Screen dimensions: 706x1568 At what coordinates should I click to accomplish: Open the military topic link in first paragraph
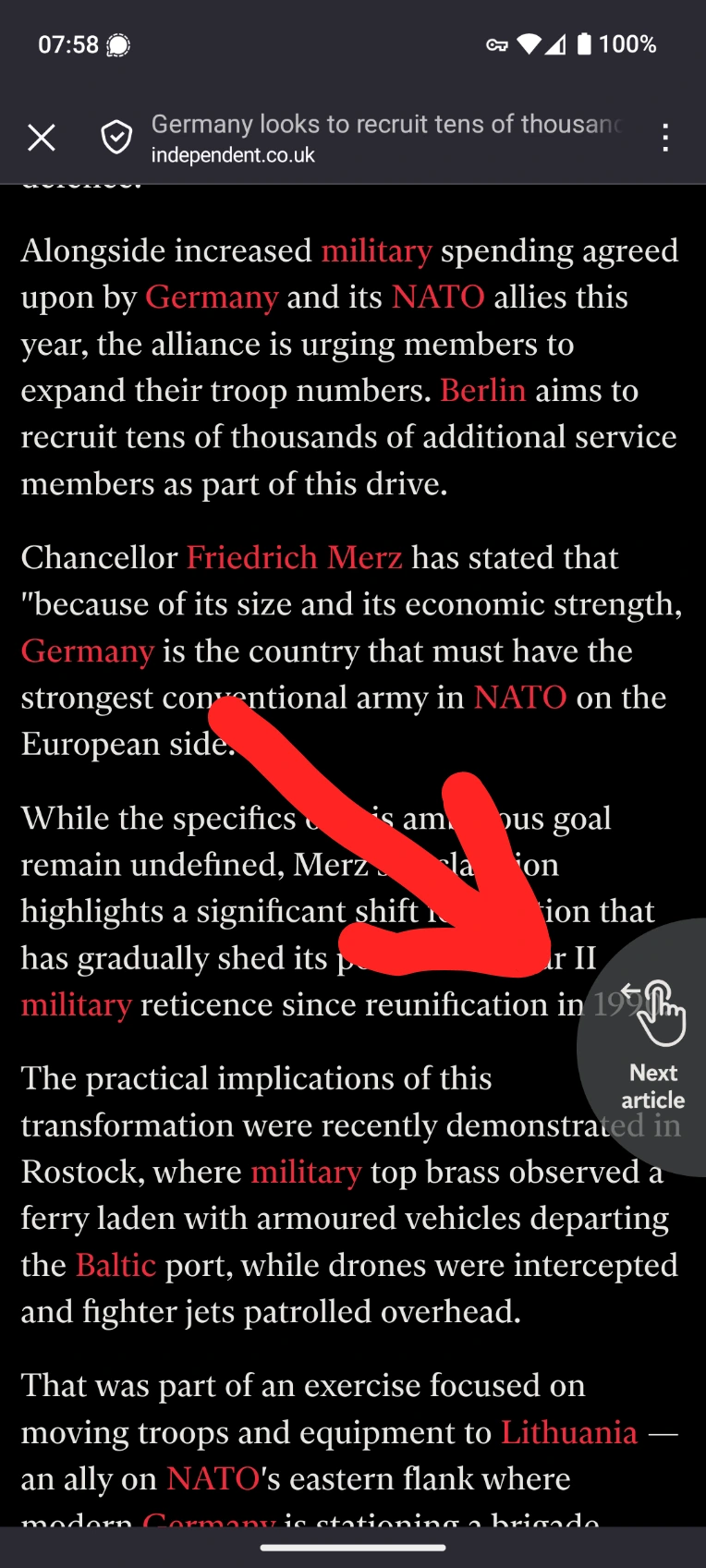(x=375, y=250)
